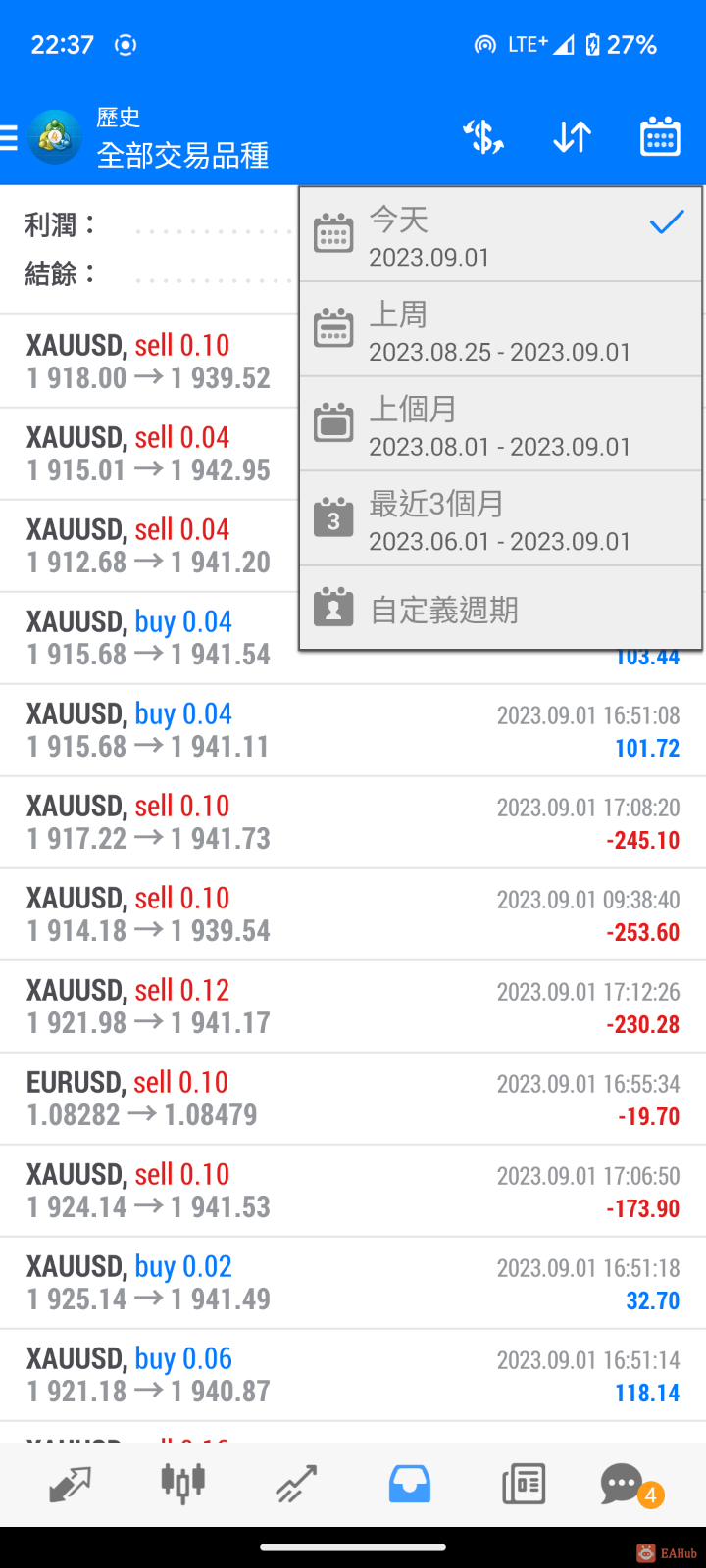
Task: Open XAUUSD sell 0.10 trade closed at 1 941.73
Action: (353, 822)
